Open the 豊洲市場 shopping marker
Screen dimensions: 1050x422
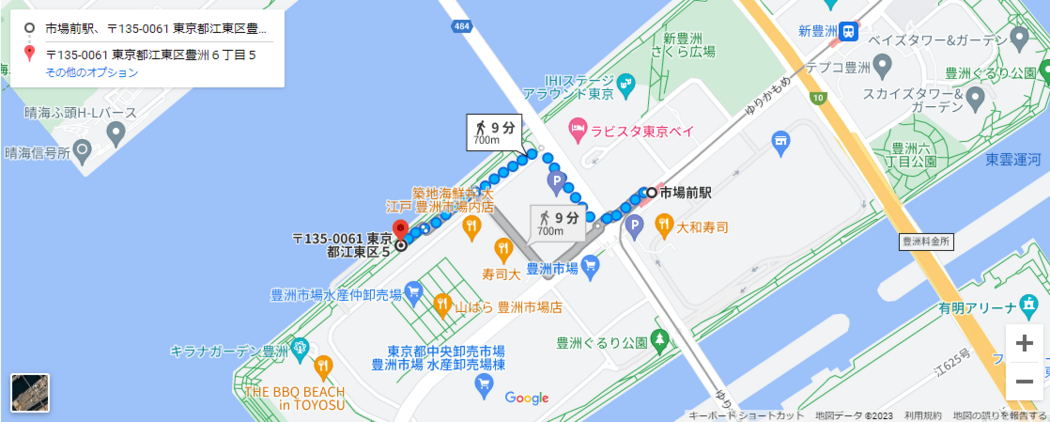(591, 266)
